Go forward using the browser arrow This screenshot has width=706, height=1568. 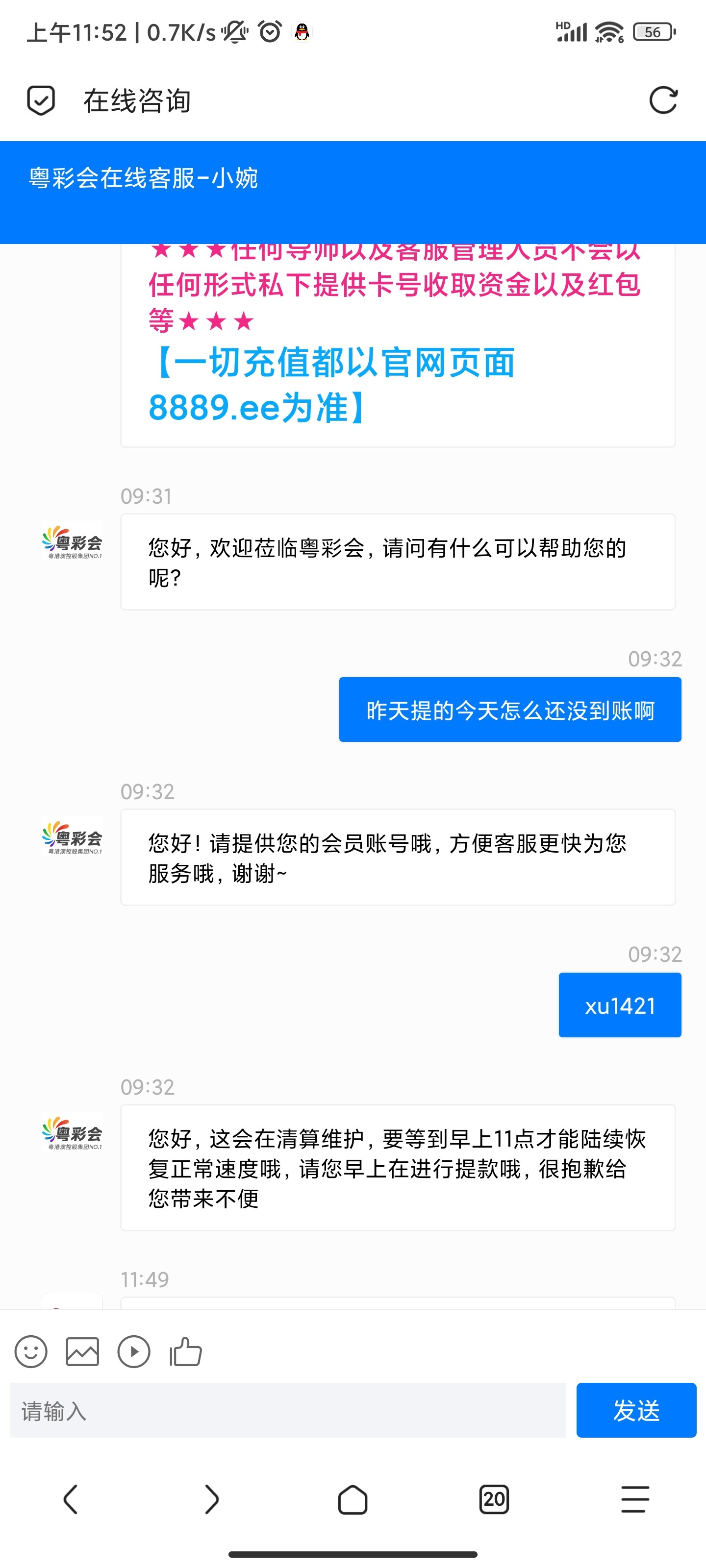click(x=211, y=1498)
